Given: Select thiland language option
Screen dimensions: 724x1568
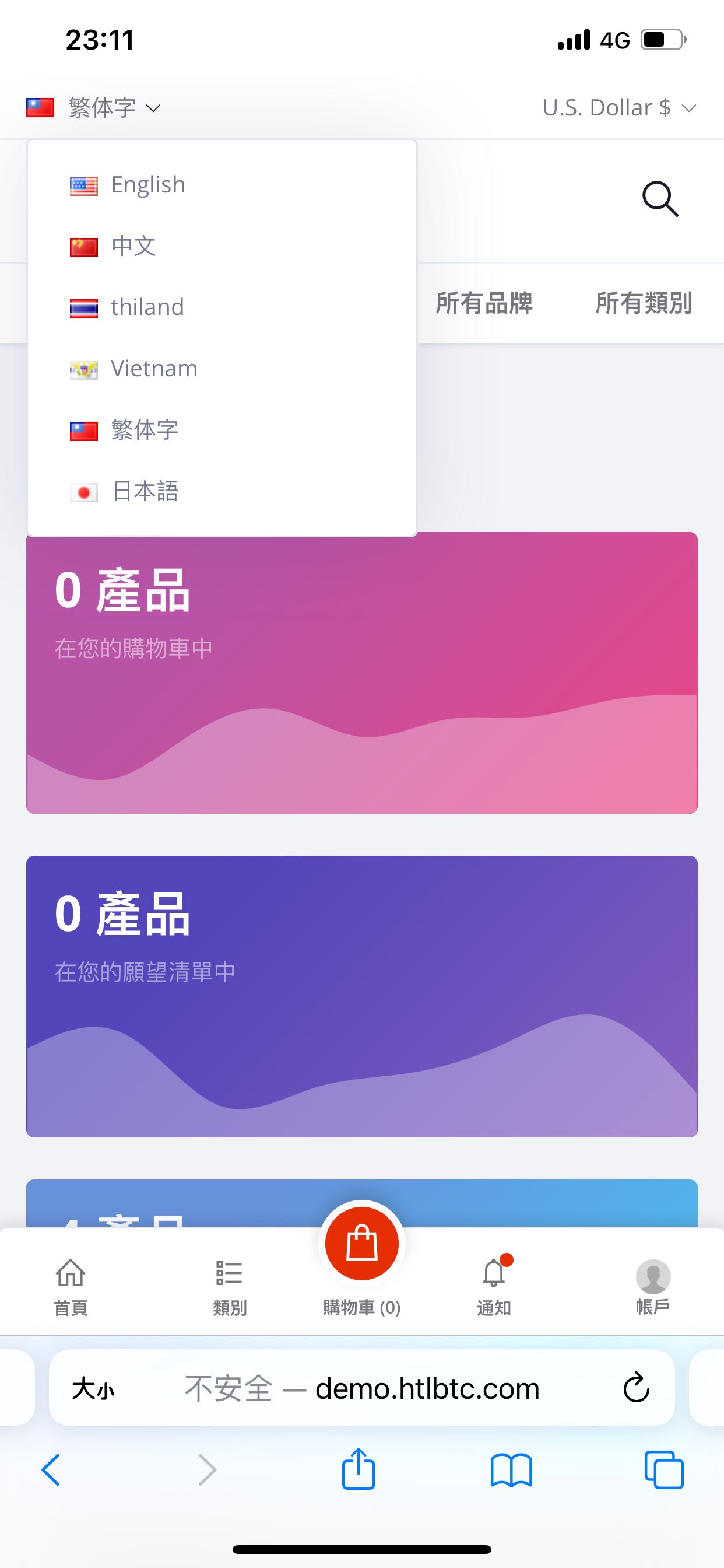Looking at the screenshot, I should (x=147, y=308).
